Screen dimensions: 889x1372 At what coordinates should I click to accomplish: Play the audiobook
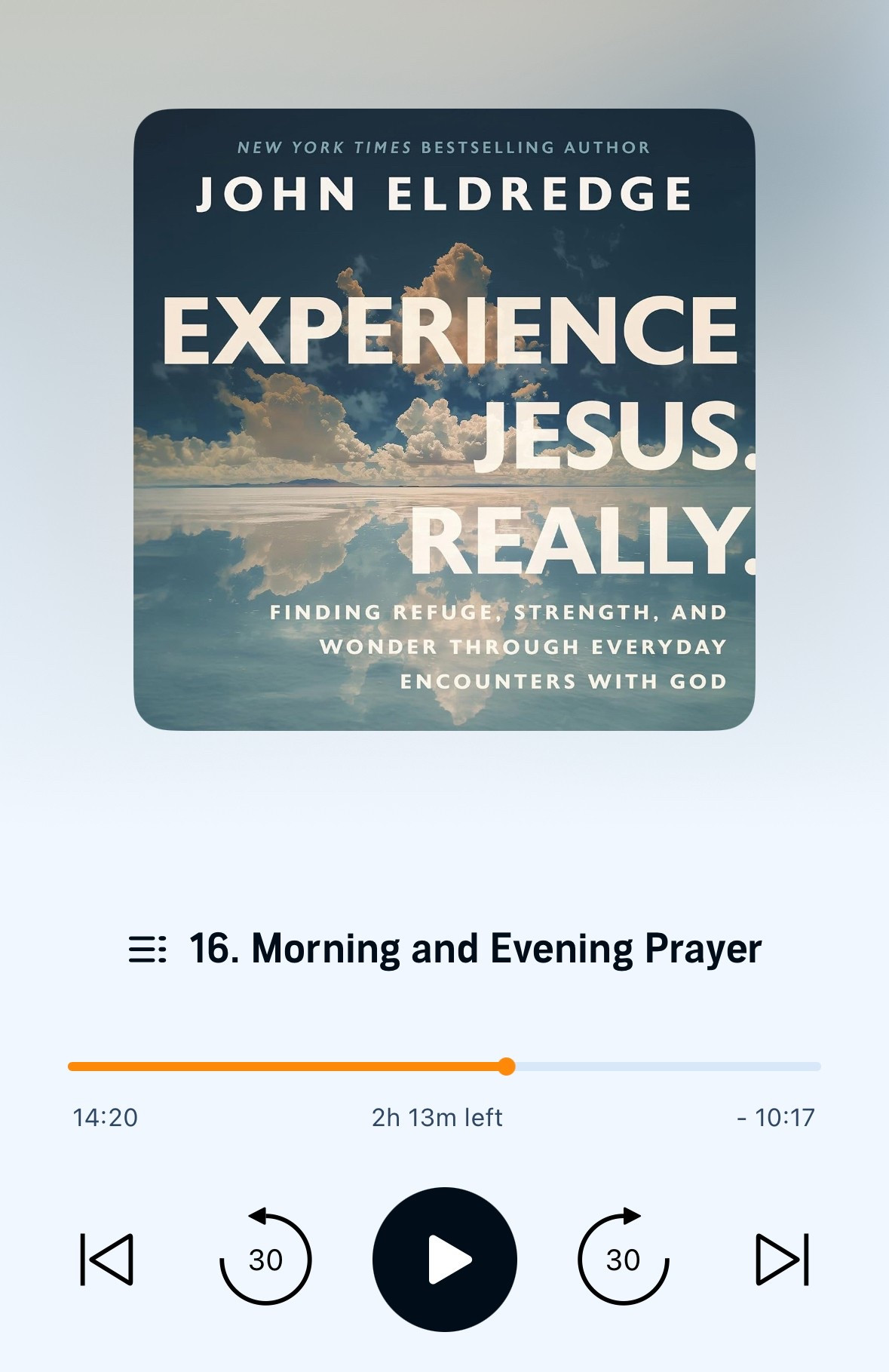point(444,1259)
